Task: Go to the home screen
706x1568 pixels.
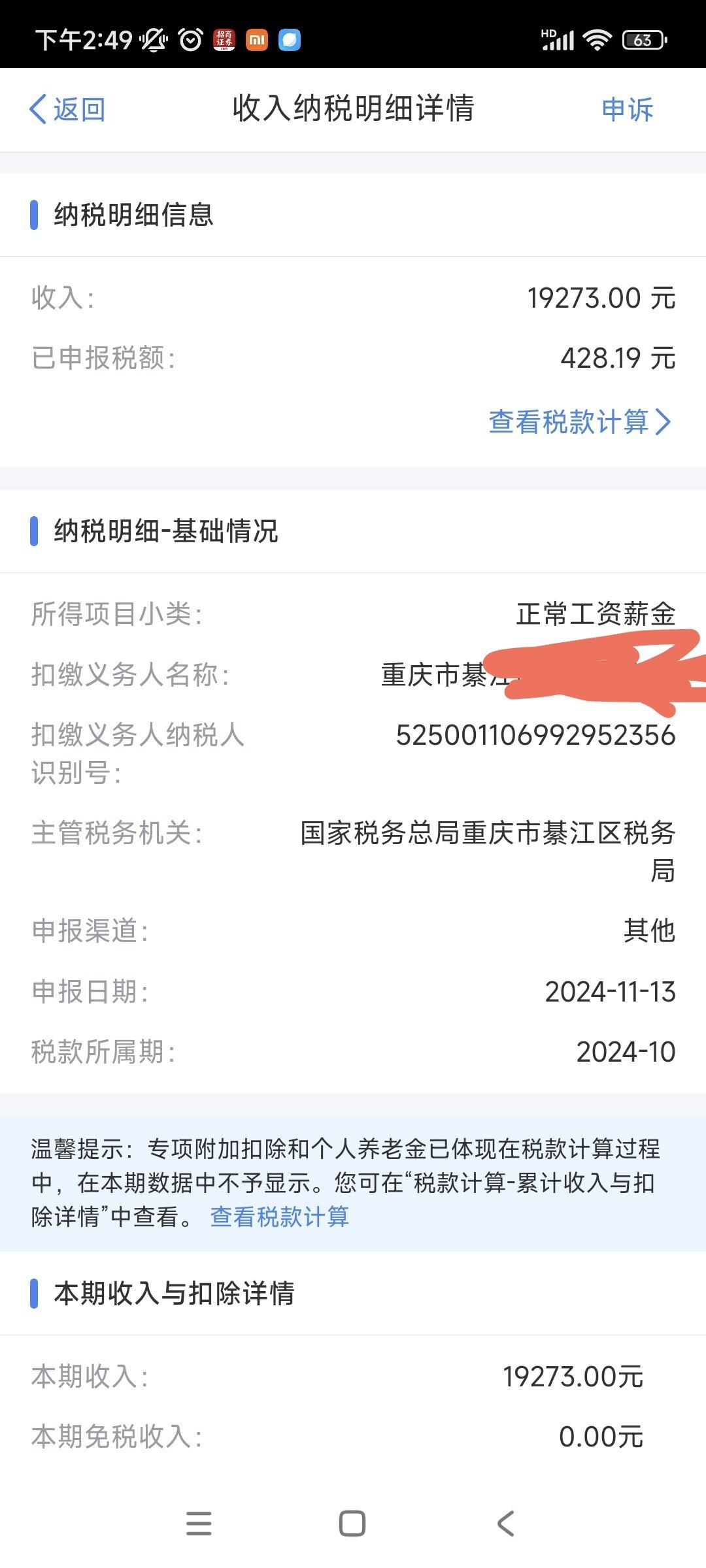Action: (x=352, y=1524)
